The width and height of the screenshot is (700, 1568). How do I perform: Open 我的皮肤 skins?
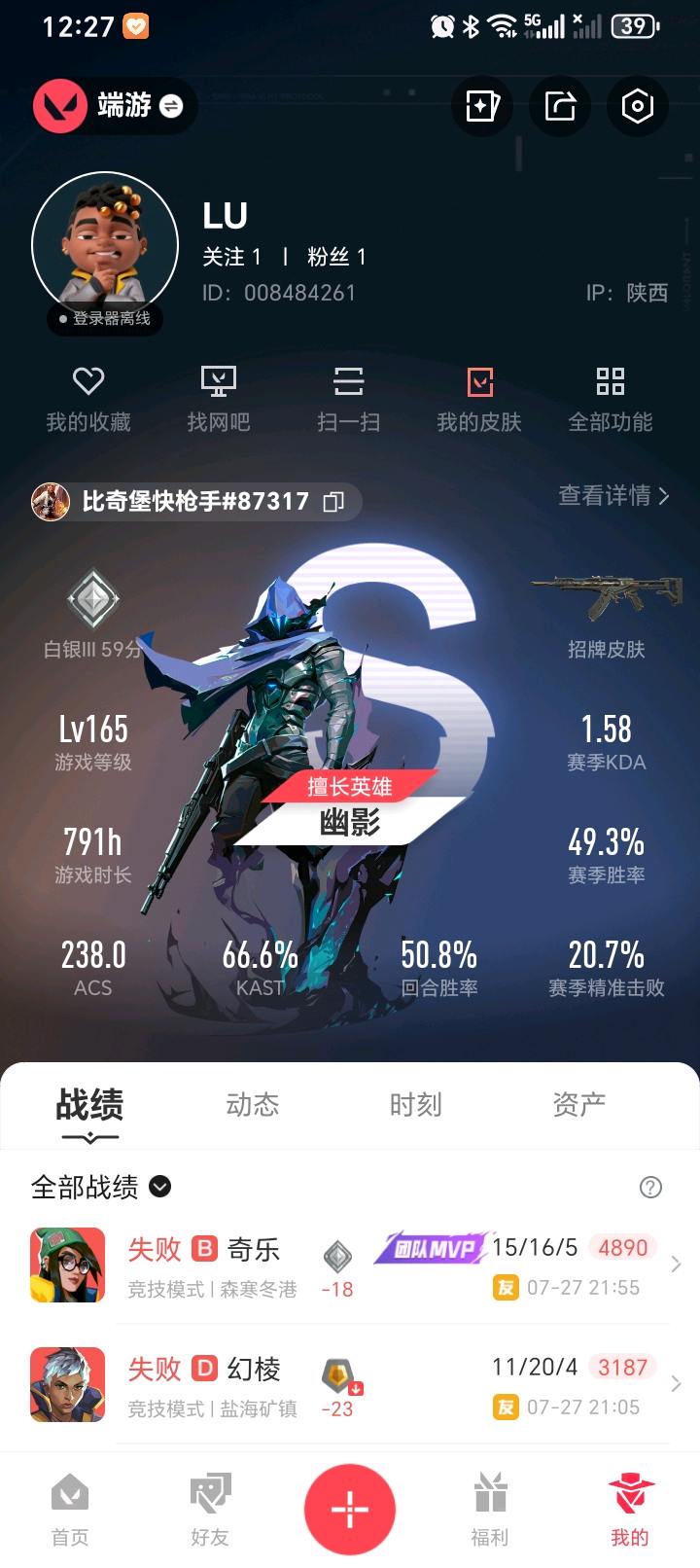click(479, 399)
